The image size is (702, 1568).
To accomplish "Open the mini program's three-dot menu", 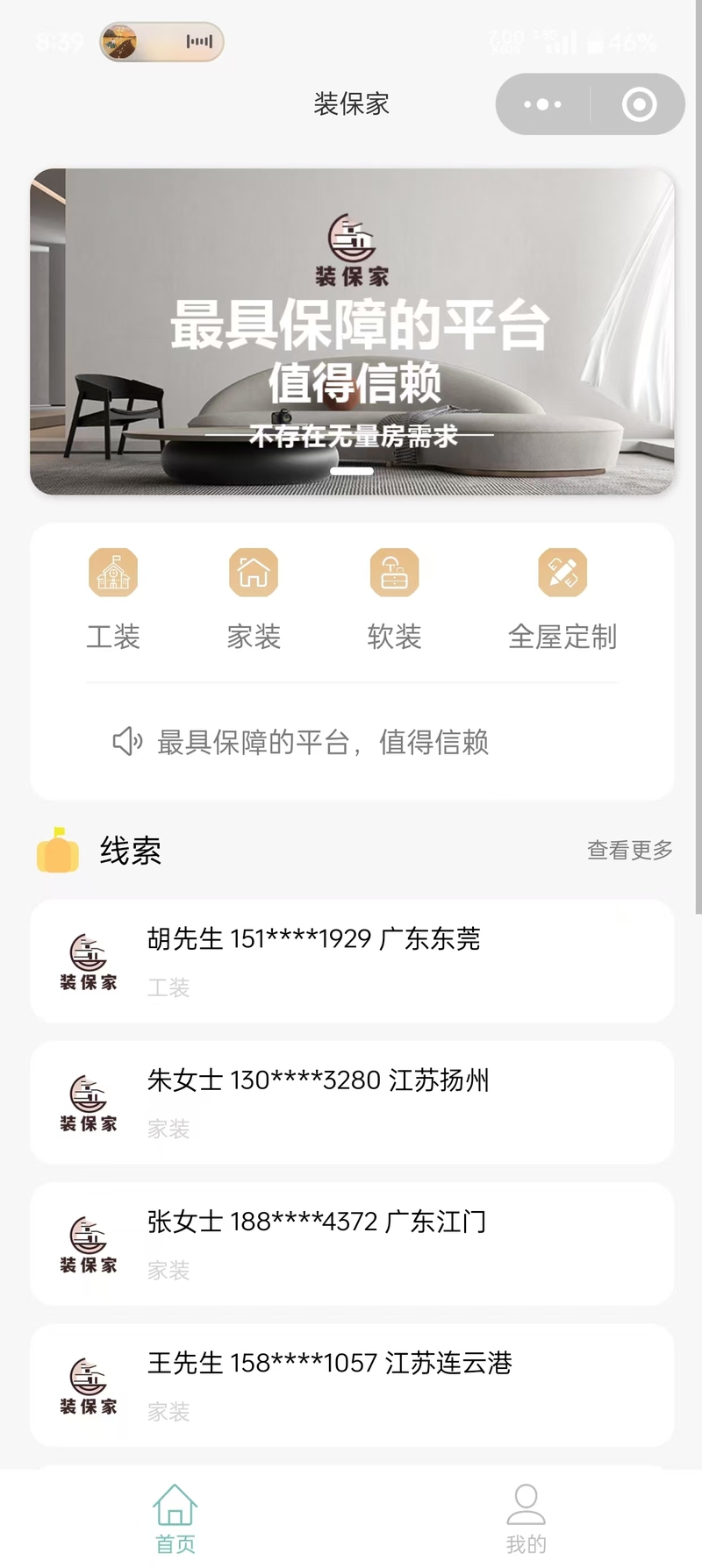I will 542,104.
